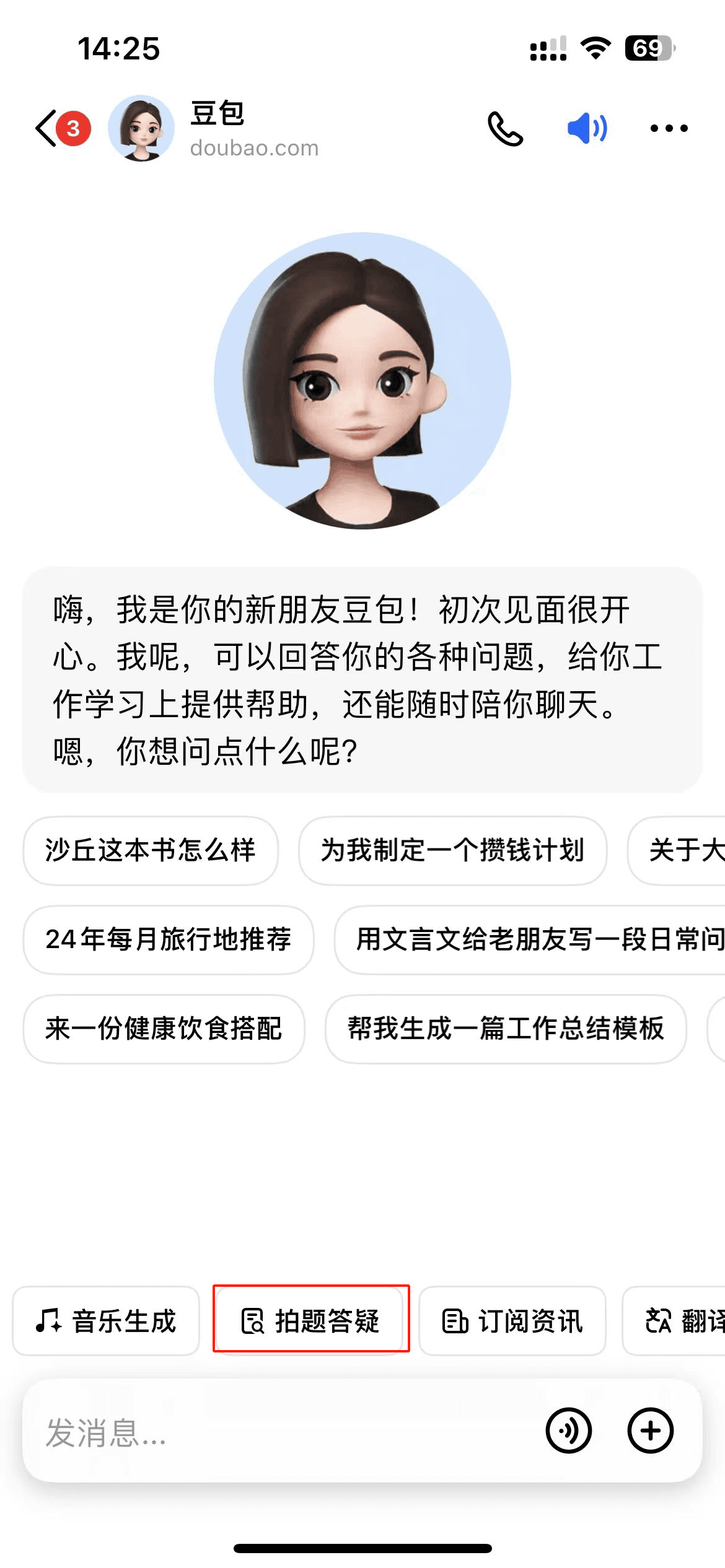This screenshot has height=1568, width=725.
Task: Open Doubao's profile from the header avatar
Action: [x=141, y=128]
